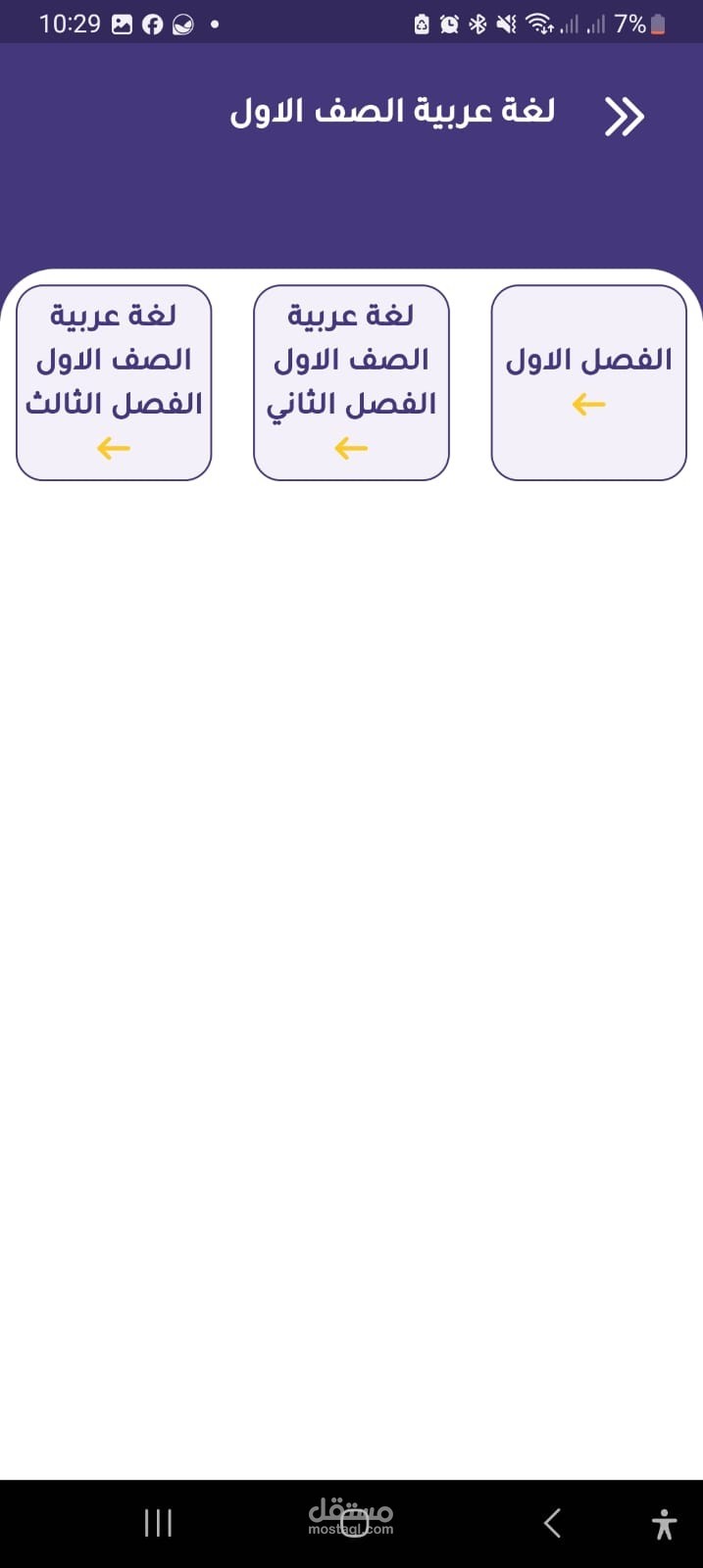
Task: Go back using the system back button
Action: point(552,1522)
